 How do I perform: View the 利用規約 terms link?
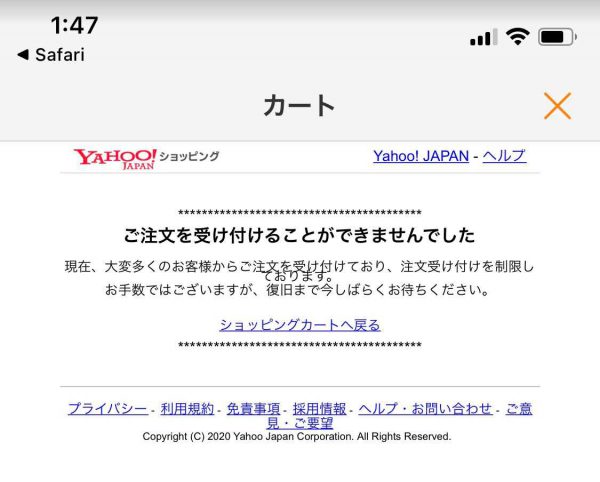coord(187,408)
